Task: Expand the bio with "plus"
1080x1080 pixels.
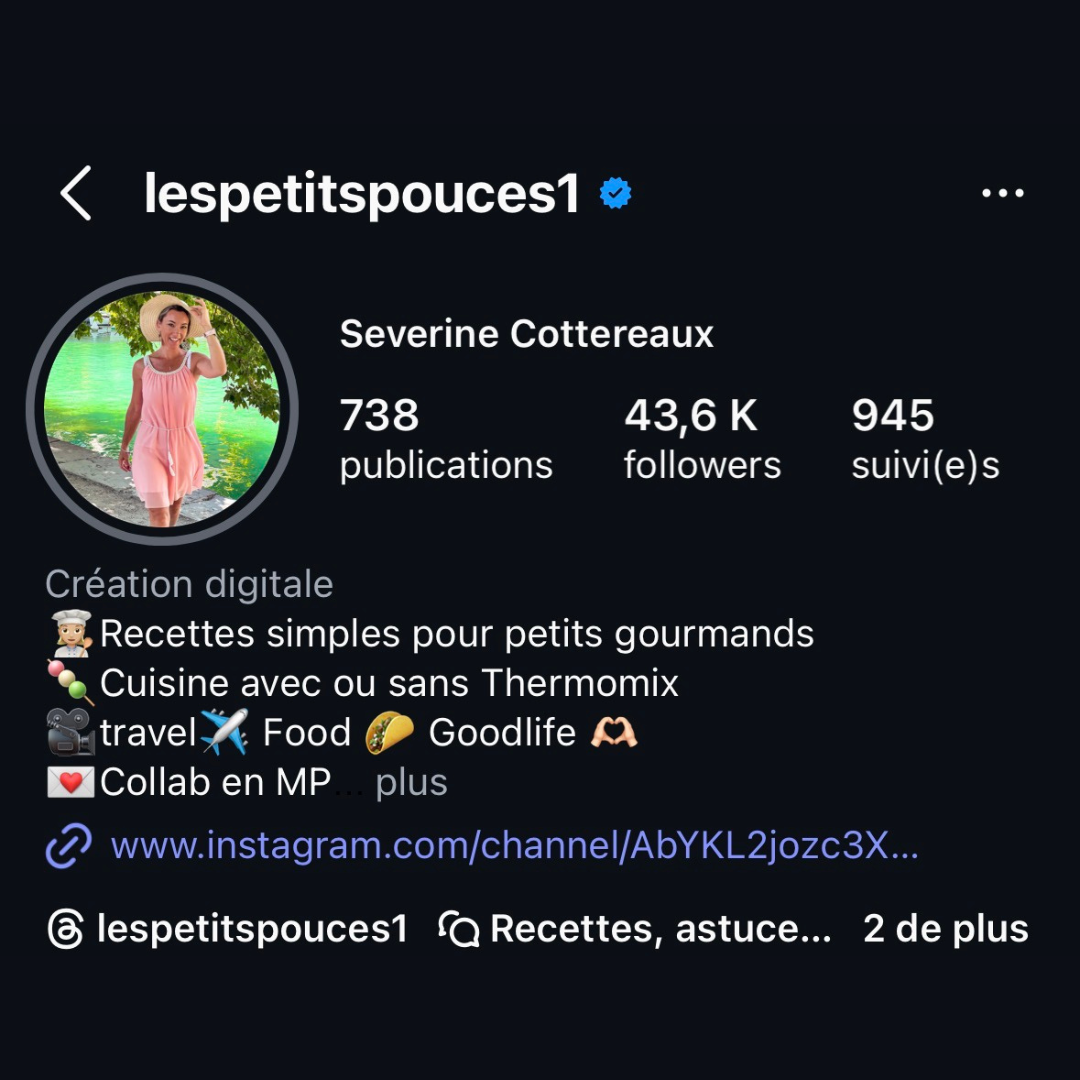Action: coord(411,783)
